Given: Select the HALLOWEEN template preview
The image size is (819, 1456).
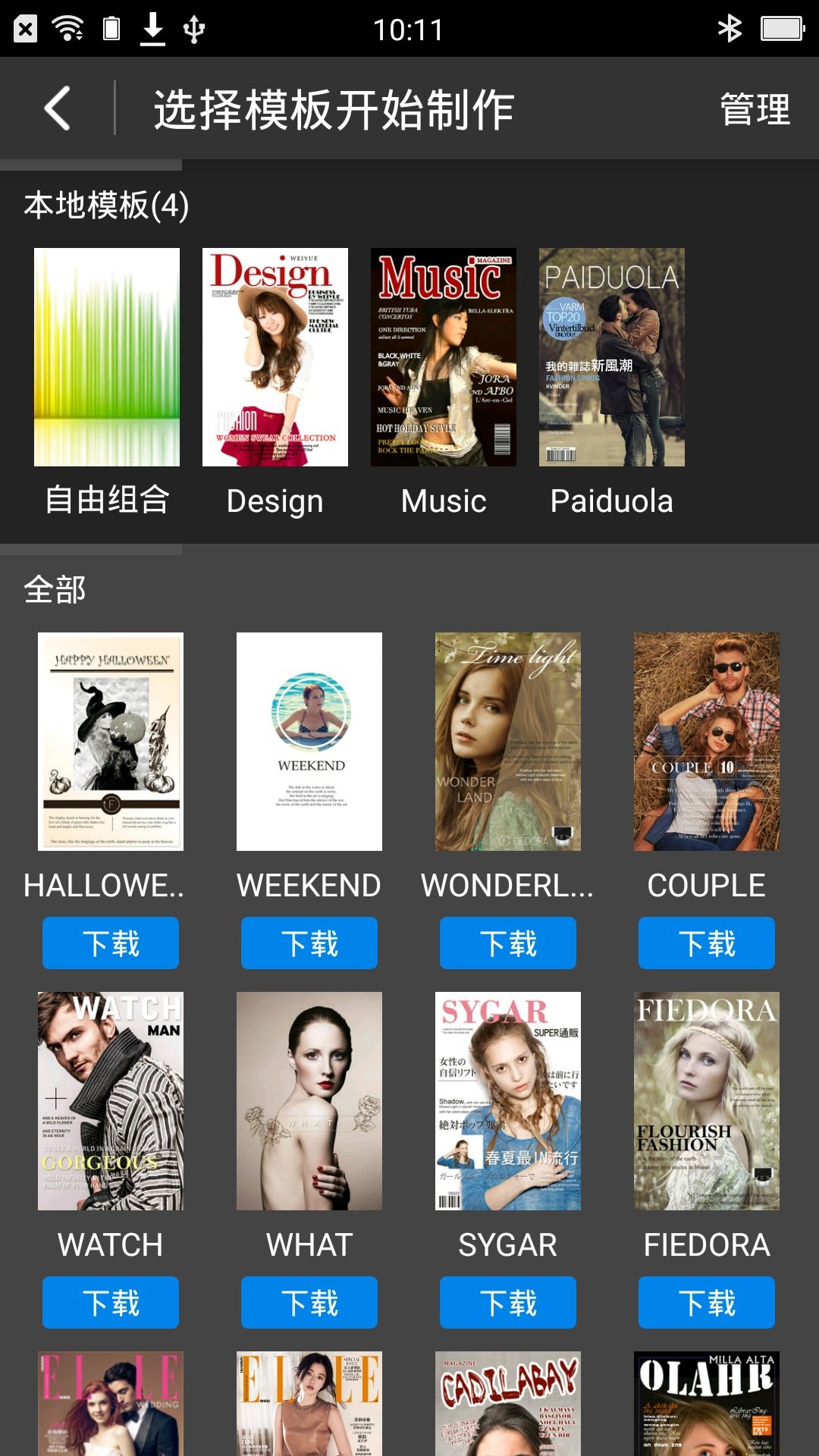Looking at the screenshot, I should click(110, 742).
